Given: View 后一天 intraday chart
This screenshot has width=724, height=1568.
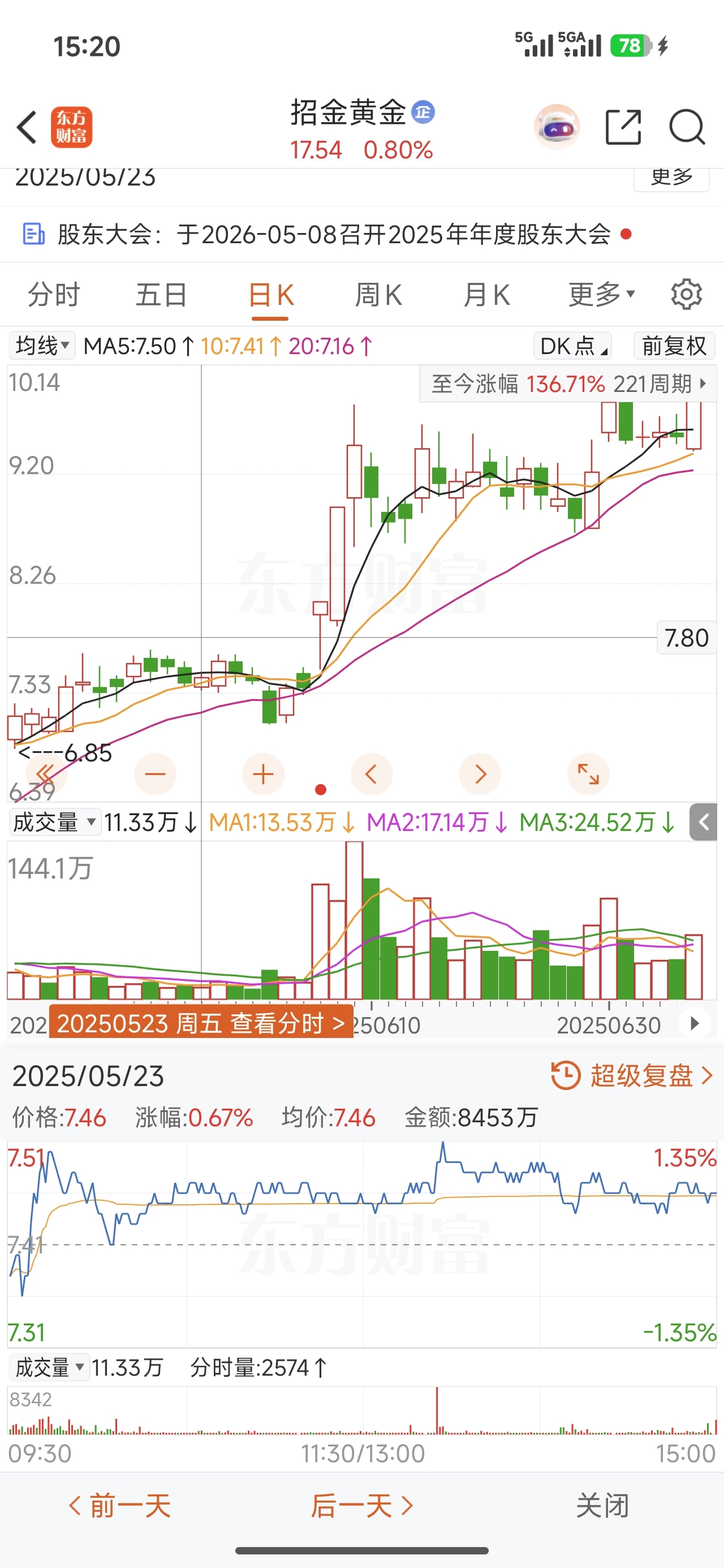Looking at the screenshot, I should [361, 1506].
